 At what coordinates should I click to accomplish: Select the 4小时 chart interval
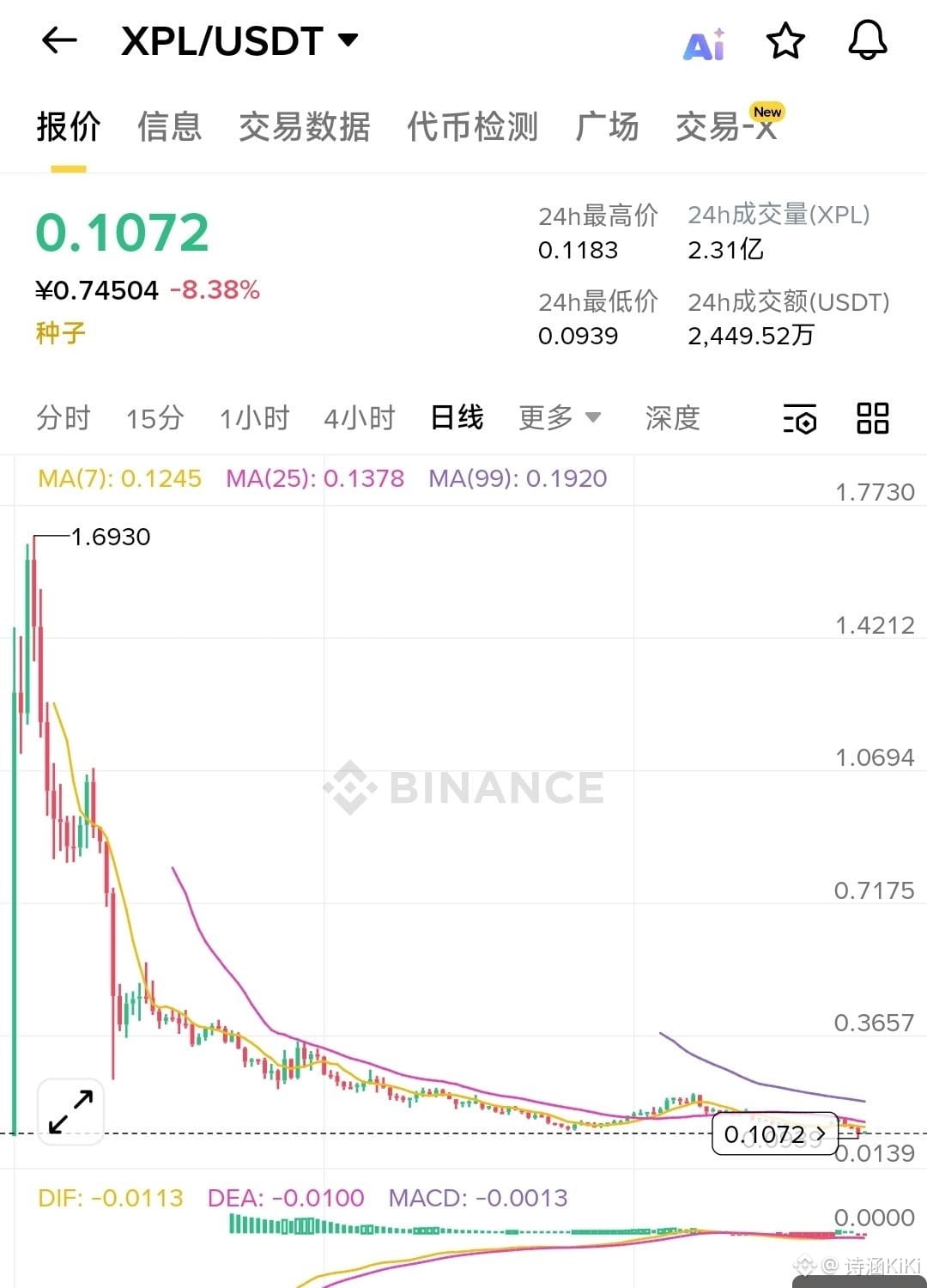tap(359, 418)
